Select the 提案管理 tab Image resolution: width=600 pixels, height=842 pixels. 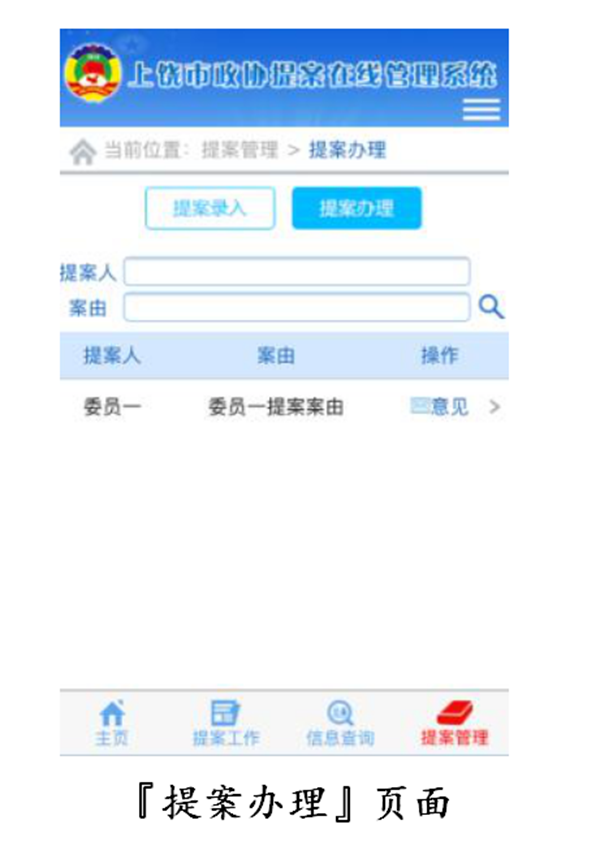[455, 724]
